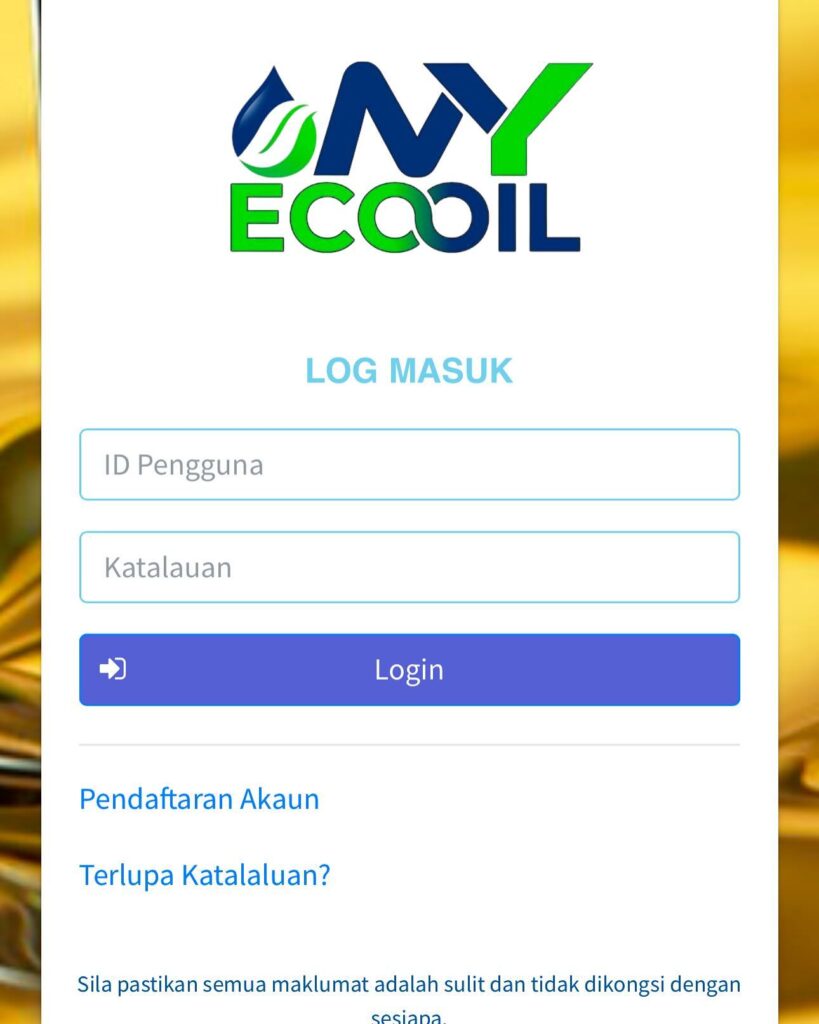Open Terlupa Katalaluan? link
The height and width of the screenshot is (1024, 819).
click(204, 875)
